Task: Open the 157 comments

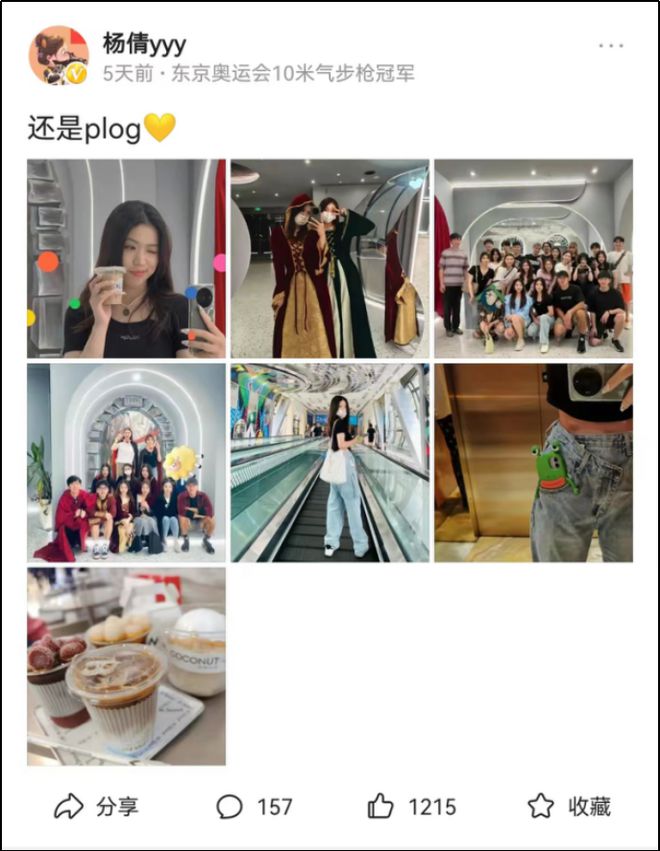Action: pos(255,806)
